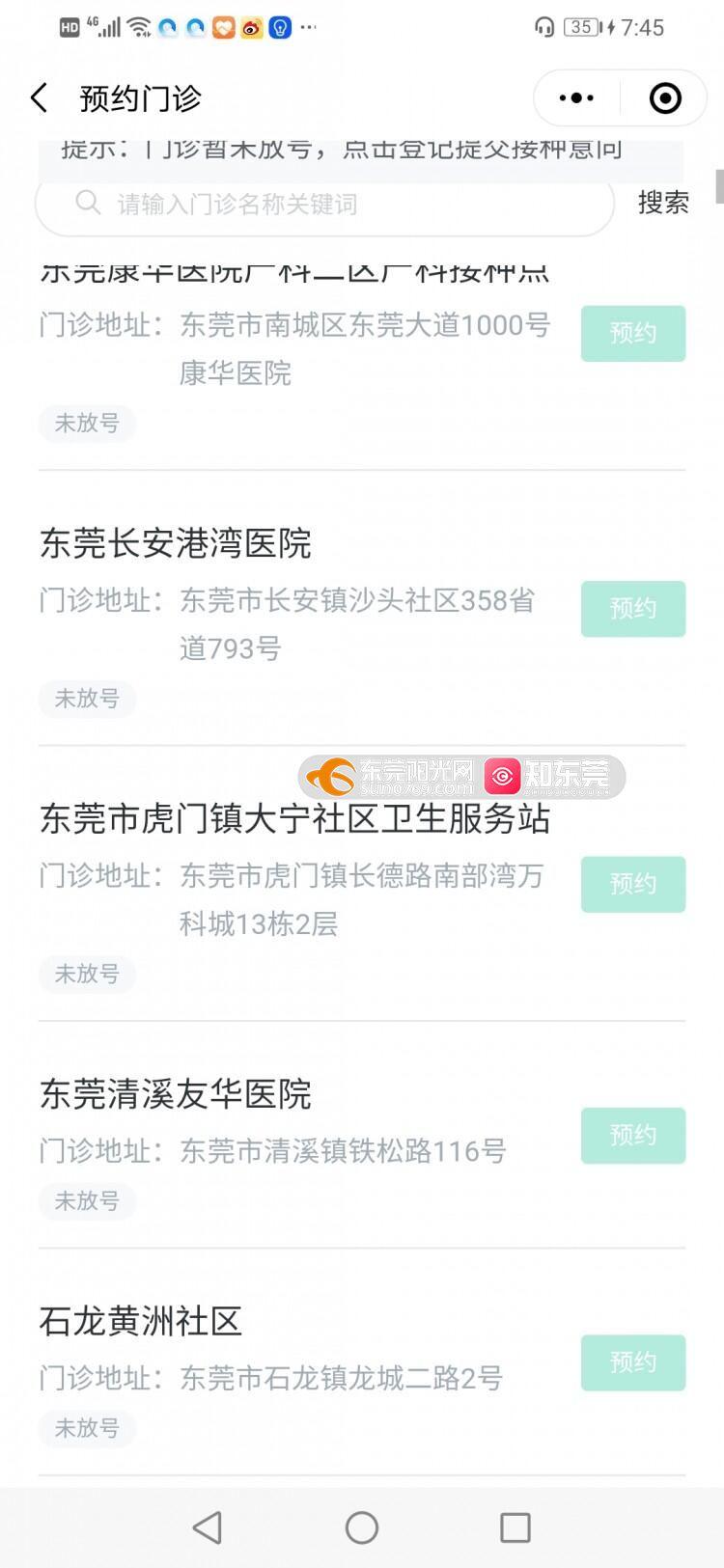
Task: Tap the 搜索 button
Action: (663, 203)
